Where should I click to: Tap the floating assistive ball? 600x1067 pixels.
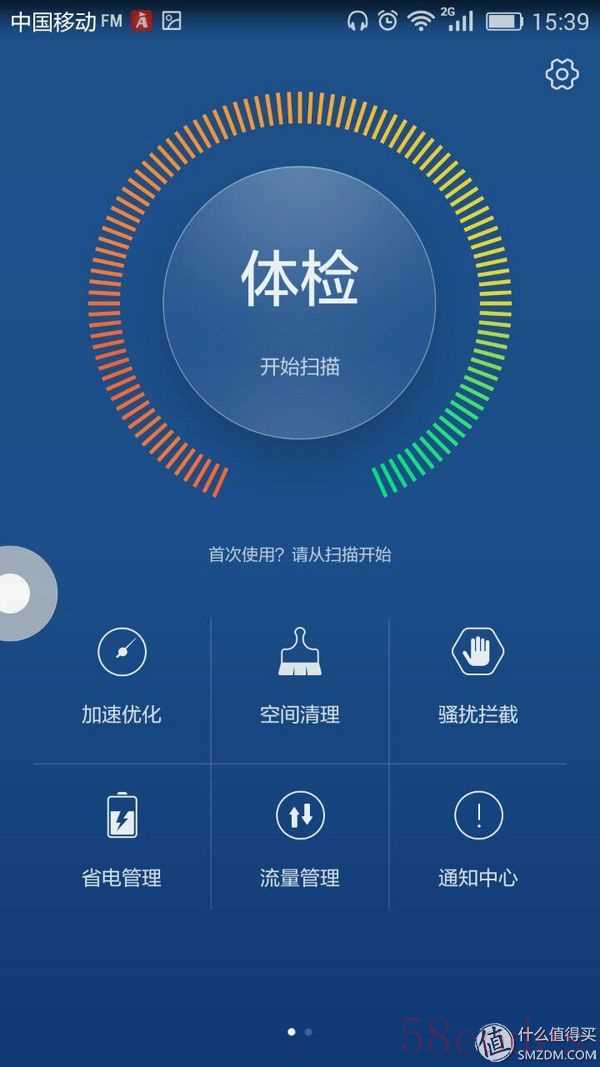click(x=15, y=594)
